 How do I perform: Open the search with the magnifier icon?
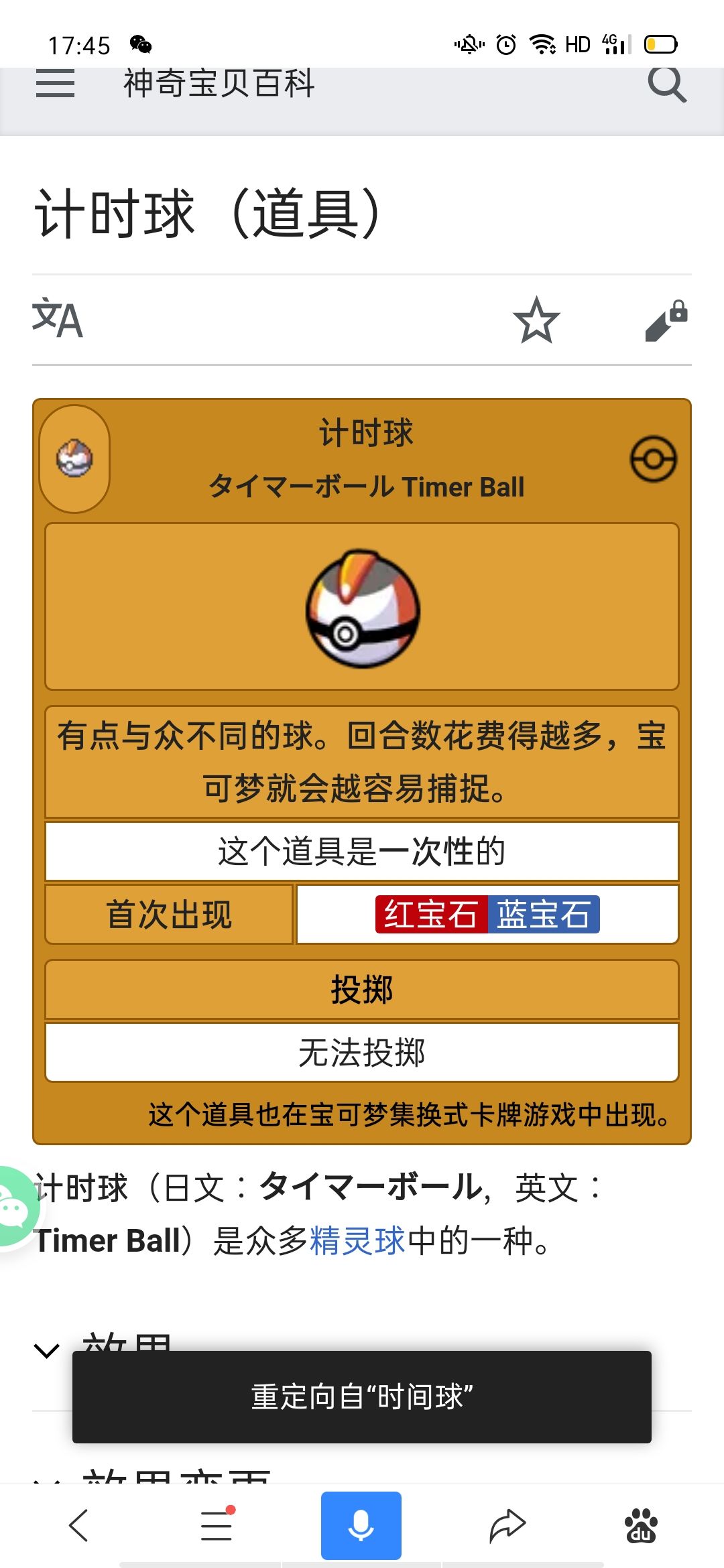(666, 84)
